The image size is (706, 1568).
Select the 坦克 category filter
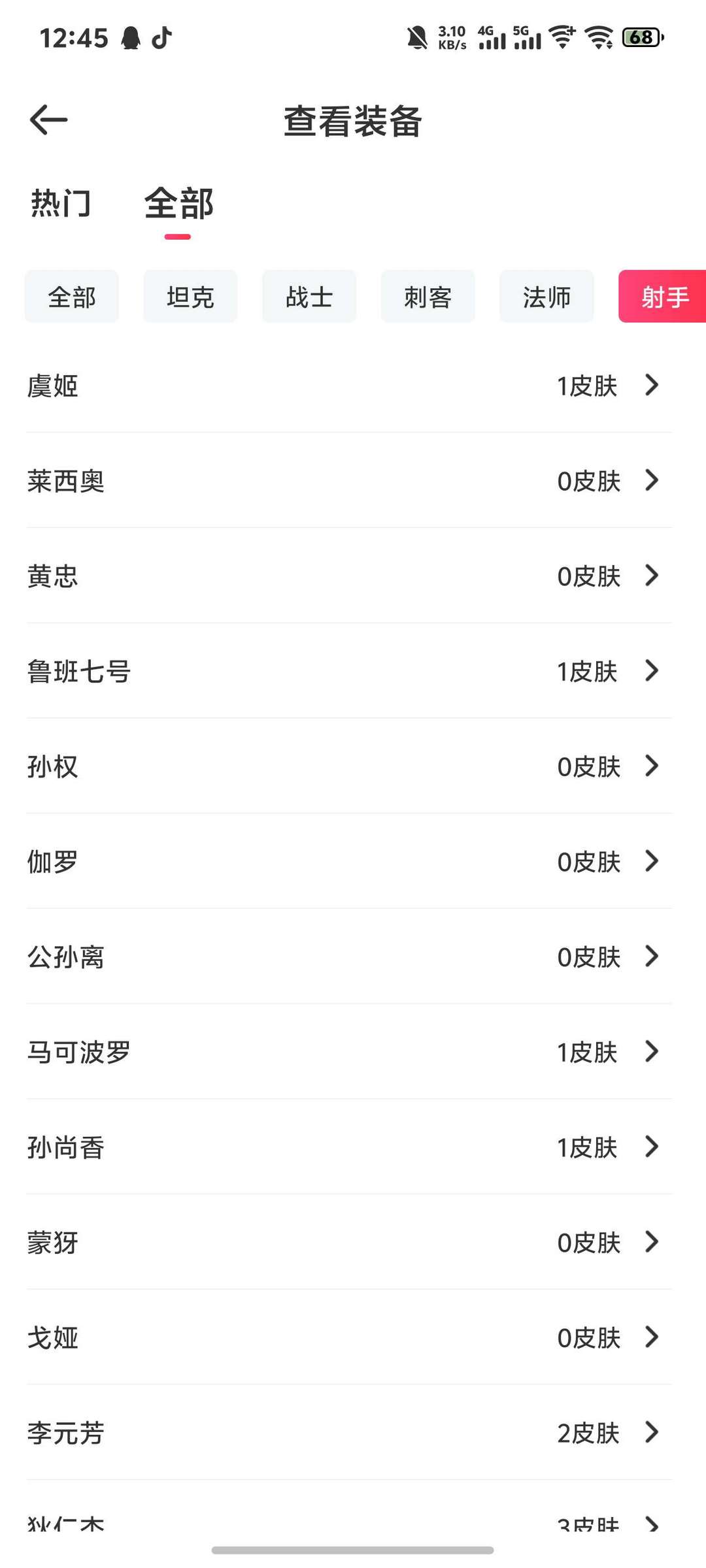click(190, 297)
